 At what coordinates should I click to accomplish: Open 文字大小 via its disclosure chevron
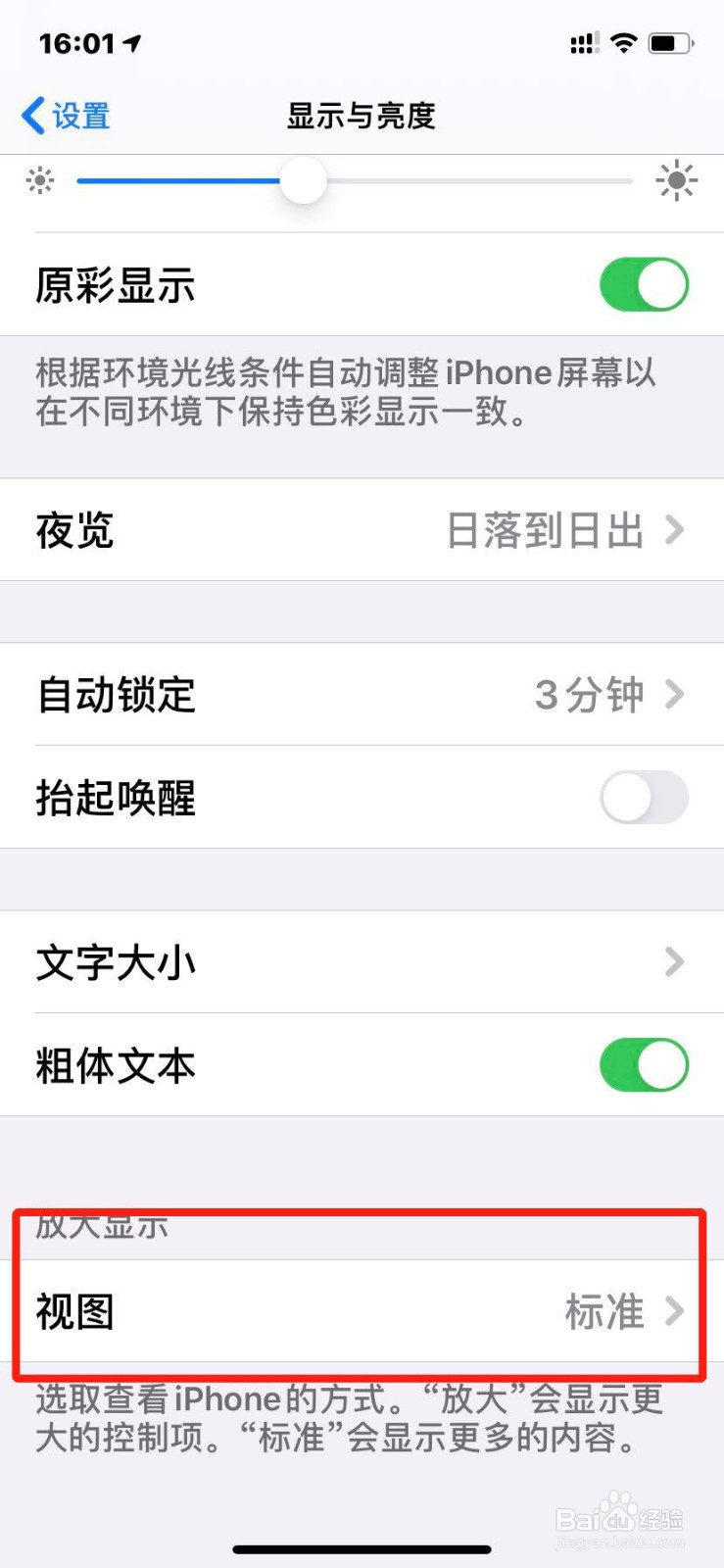[x=674, y=962]
